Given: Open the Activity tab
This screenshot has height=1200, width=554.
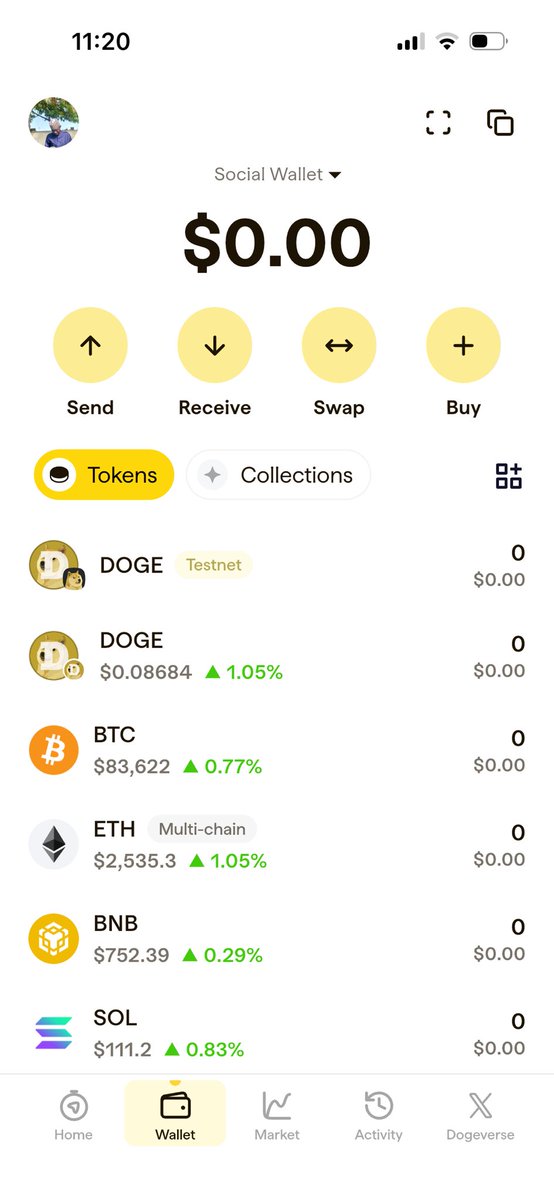Looking at the screenshot, I should tap(379, 1115).
